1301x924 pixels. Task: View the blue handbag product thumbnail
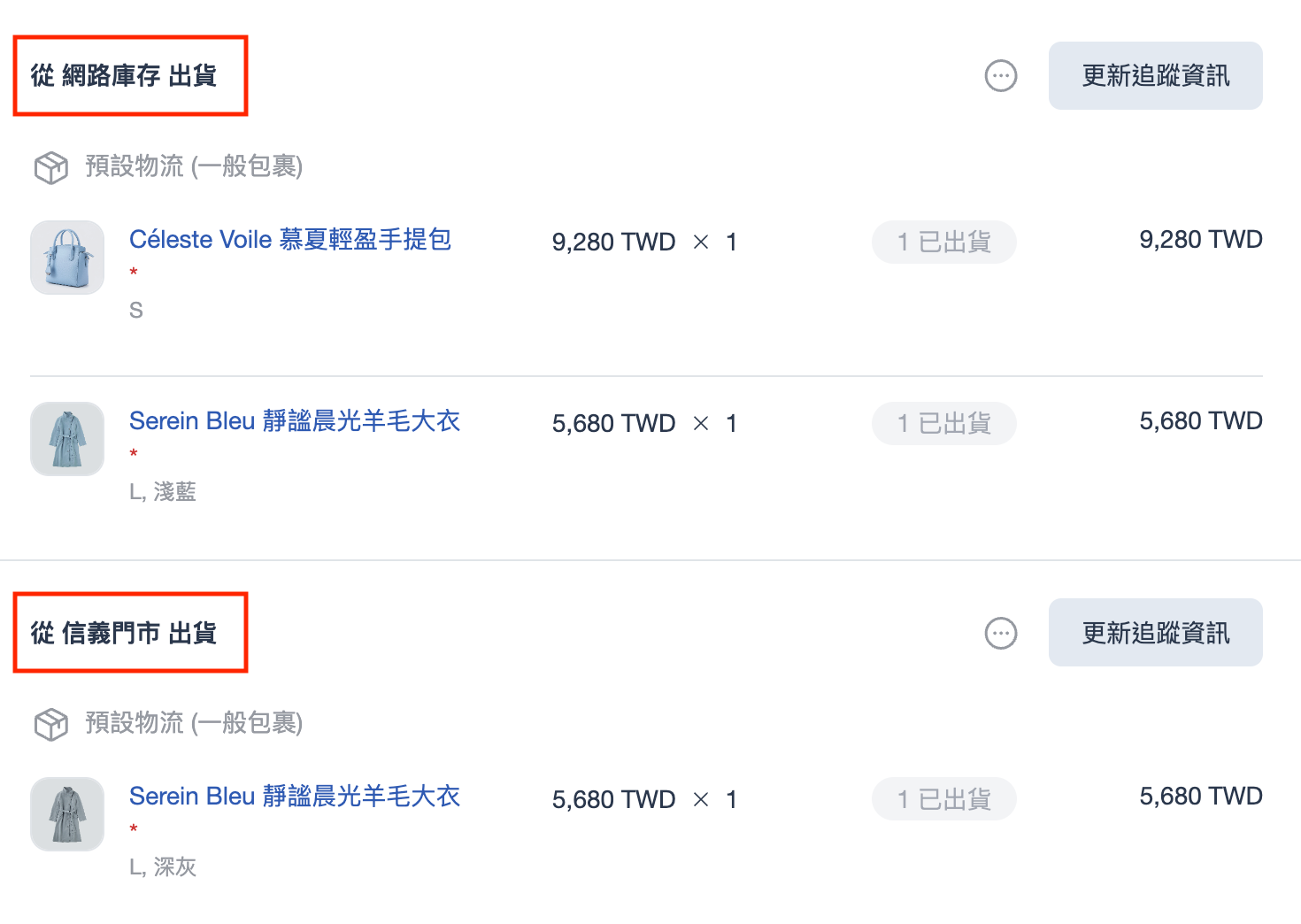pos(67,258)
